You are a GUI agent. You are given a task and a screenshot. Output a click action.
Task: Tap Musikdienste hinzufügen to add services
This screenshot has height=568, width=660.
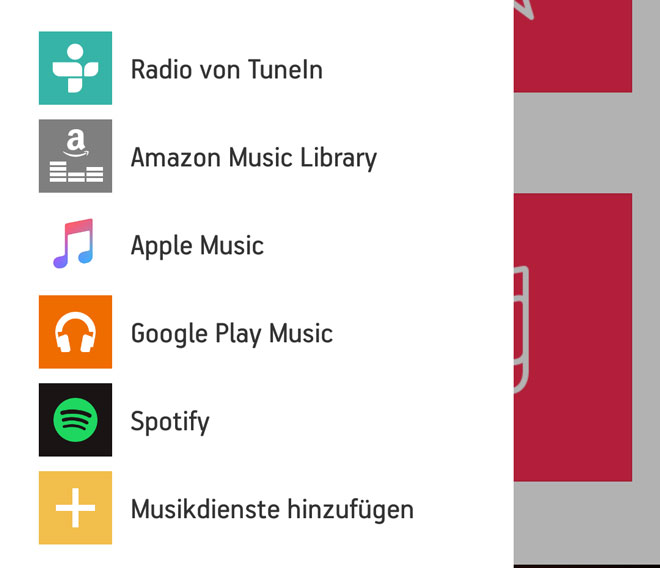(271, 509)
